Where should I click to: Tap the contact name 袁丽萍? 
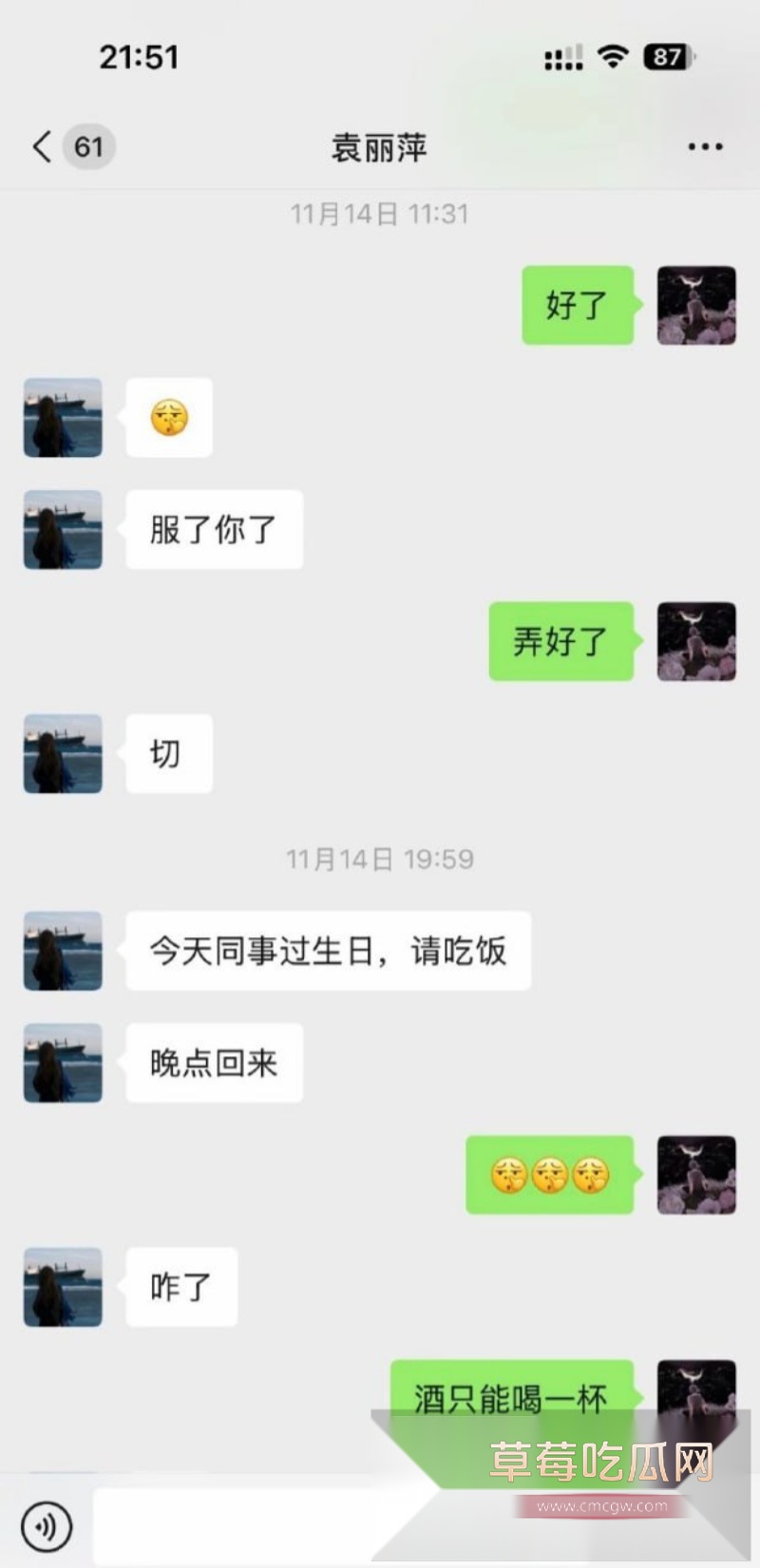tap(378, 149)
